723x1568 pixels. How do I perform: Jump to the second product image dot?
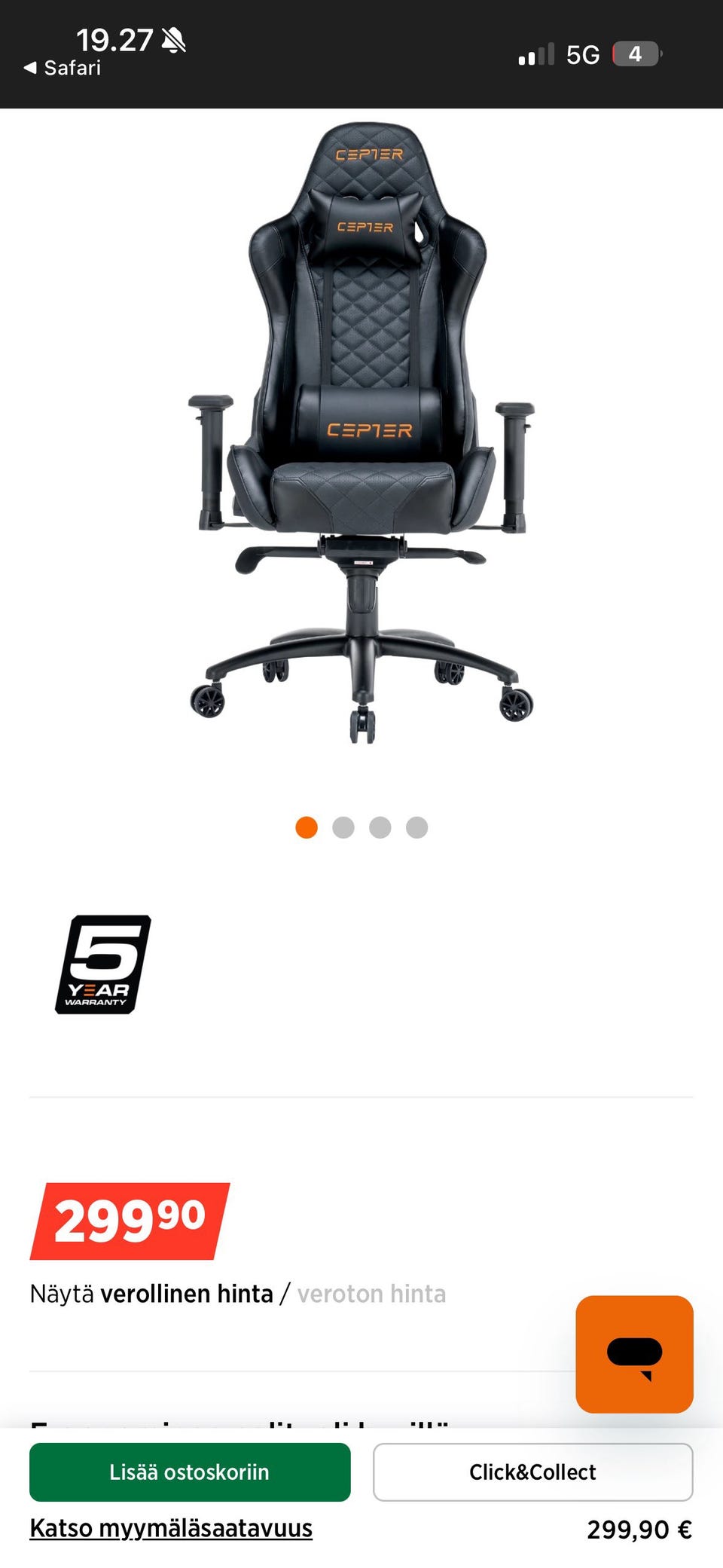point(343,827)
